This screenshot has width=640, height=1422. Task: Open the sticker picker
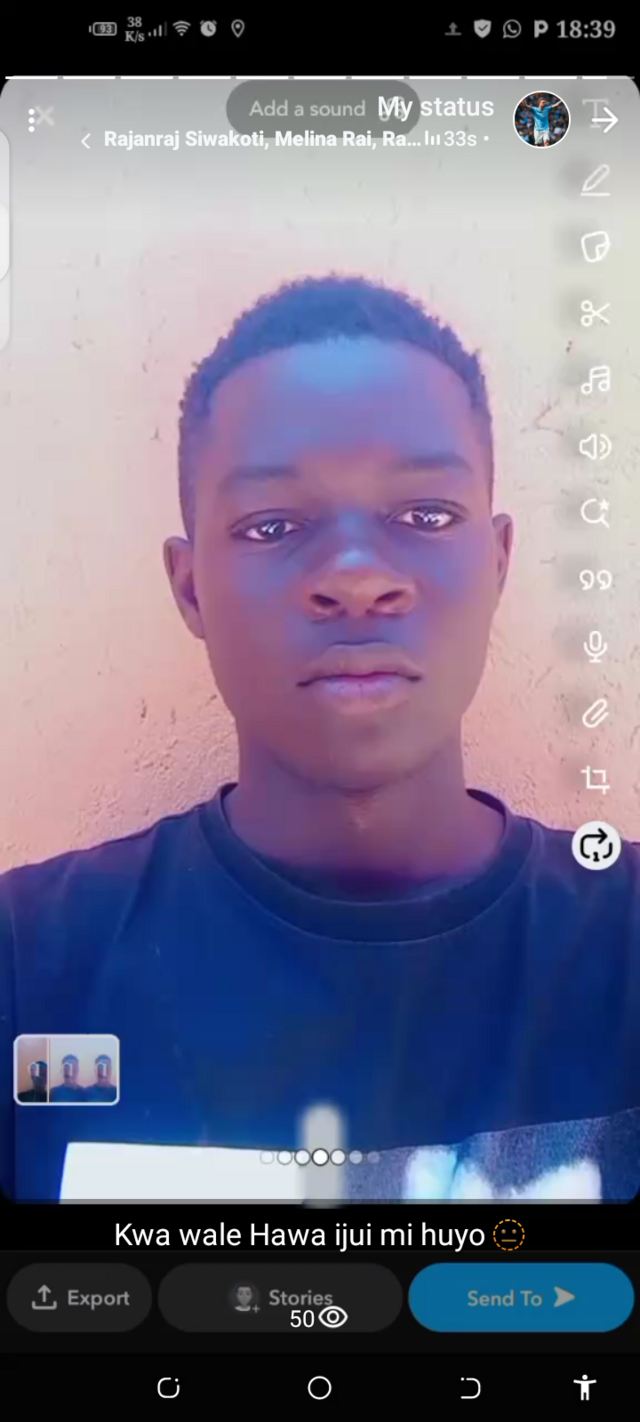(595, 247)
